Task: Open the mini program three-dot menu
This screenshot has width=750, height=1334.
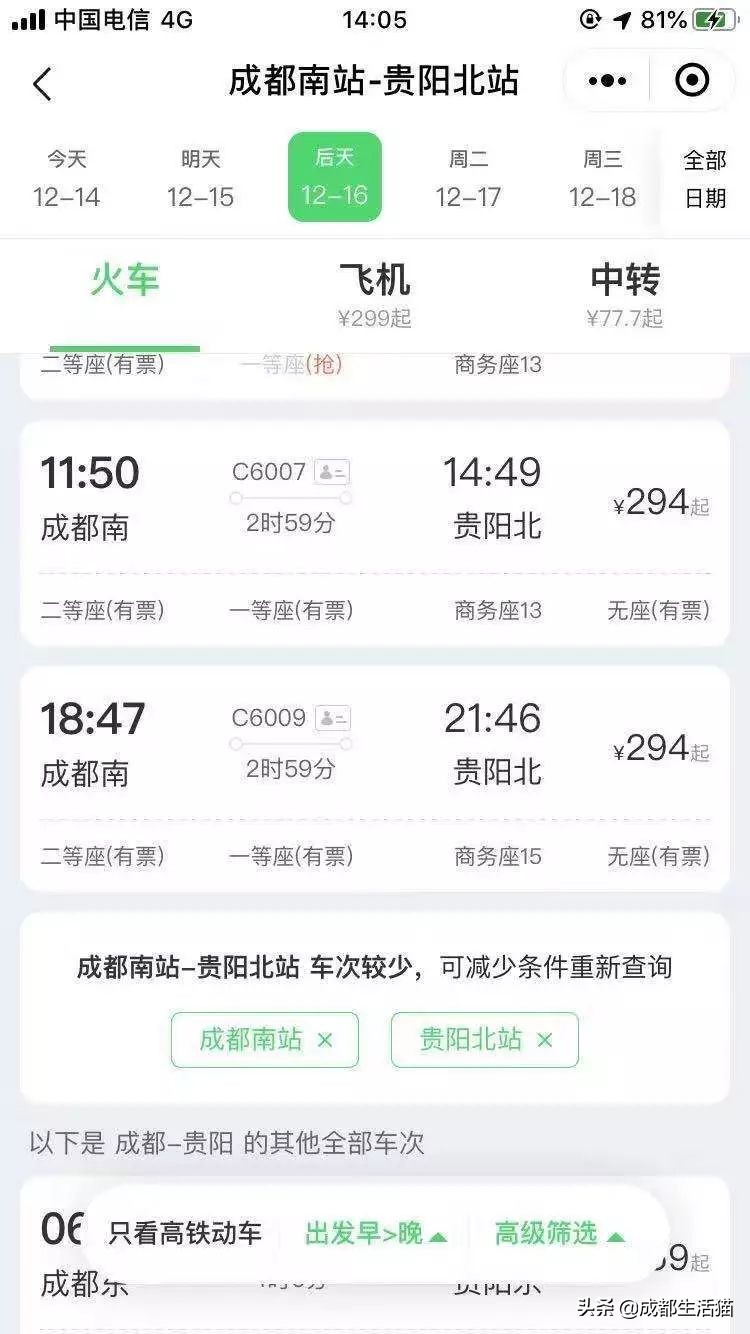Action: tap(607, 81)
